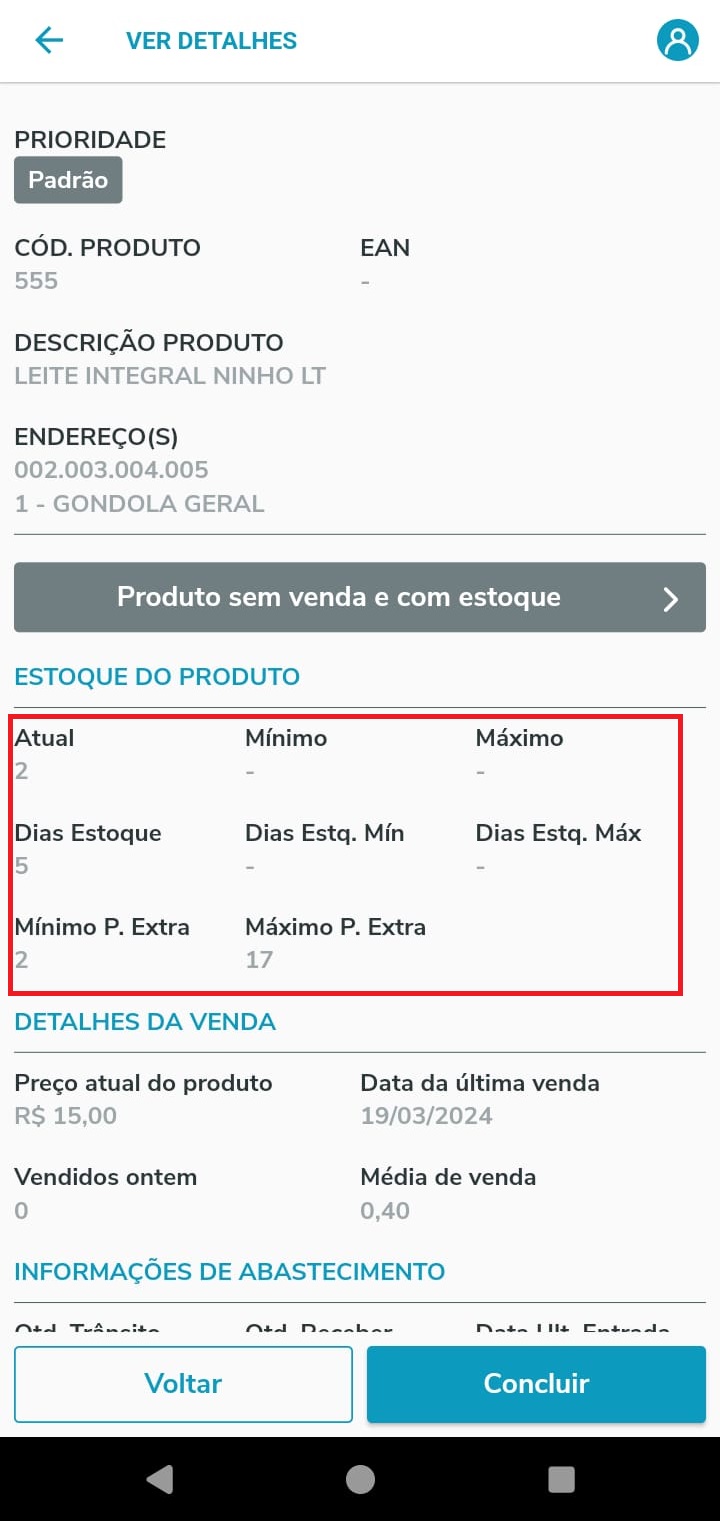Tap the Voltar button

pos(183,1384)
